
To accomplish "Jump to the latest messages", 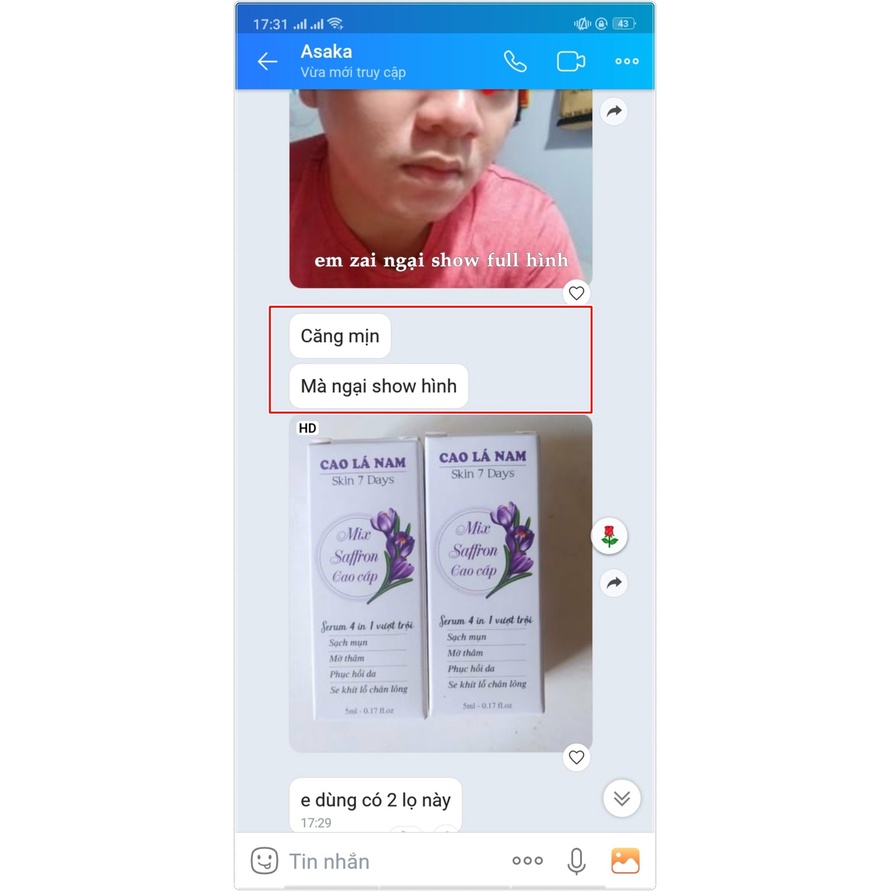I will click(x=622, y=798).
